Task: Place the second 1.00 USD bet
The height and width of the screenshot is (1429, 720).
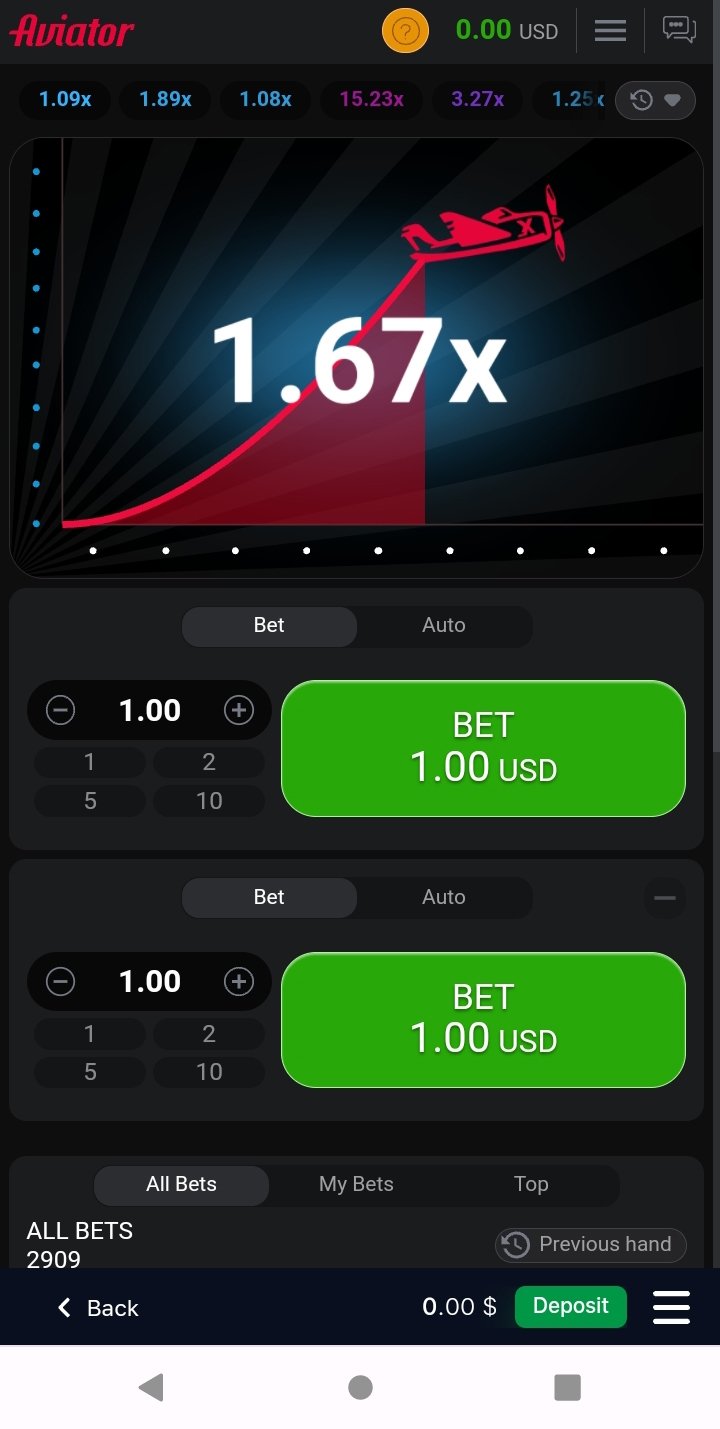Action: pyautogui.click(x=483, y=1019)
